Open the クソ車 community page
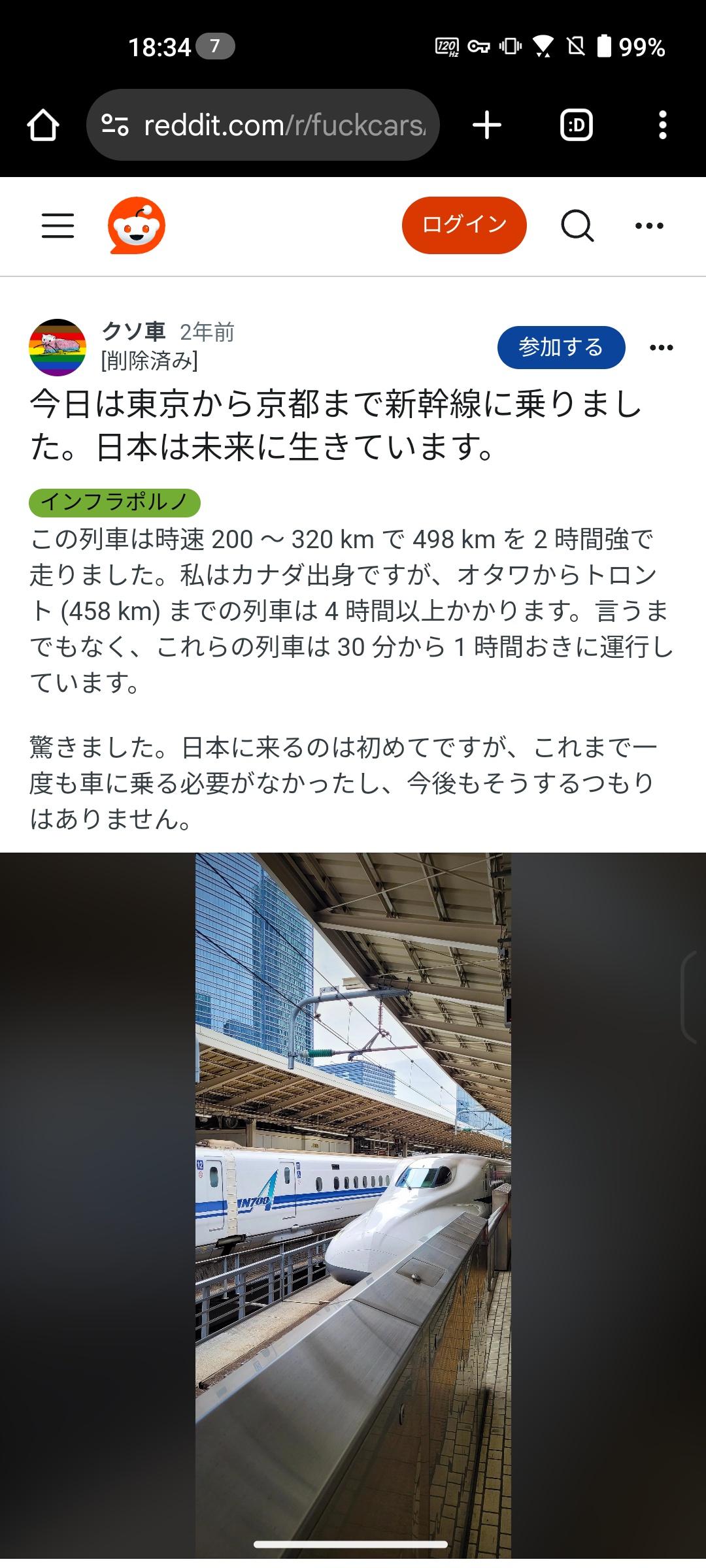The image size is (706, 1568). [x=133, y=332]
